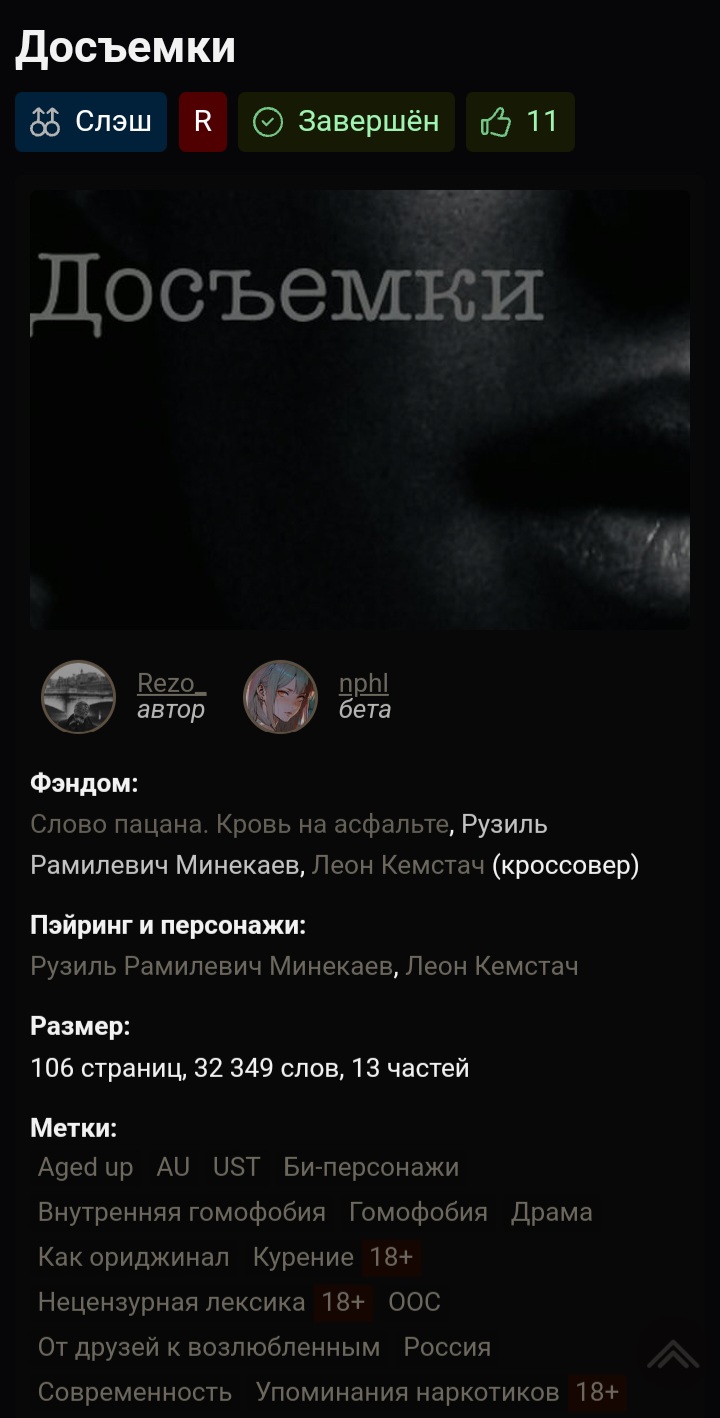720x1418 pixels.
Task: Like the work with the thumbs-up 11 button
Action: coord(520,122)
